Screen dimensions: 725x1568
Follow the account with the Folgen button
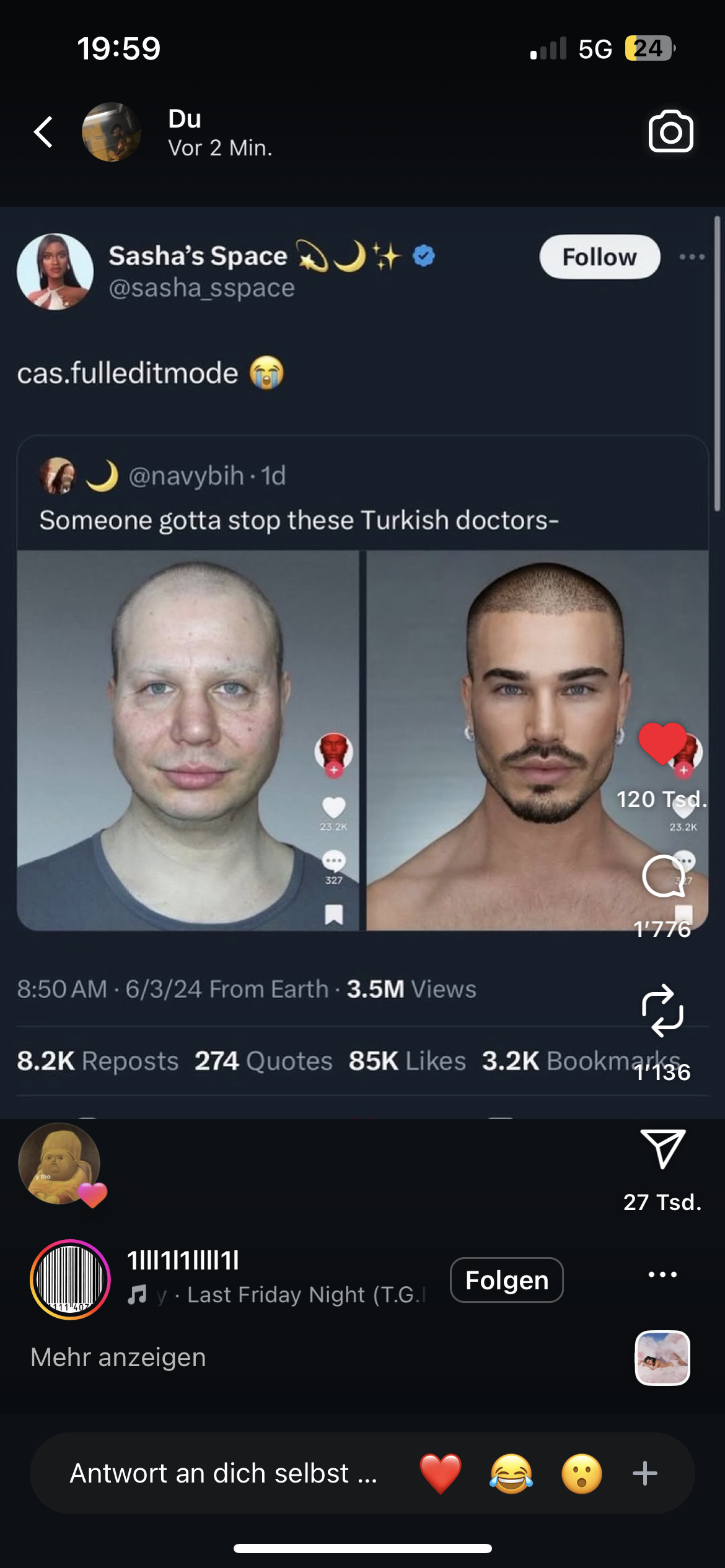[x=506, y=1280]
